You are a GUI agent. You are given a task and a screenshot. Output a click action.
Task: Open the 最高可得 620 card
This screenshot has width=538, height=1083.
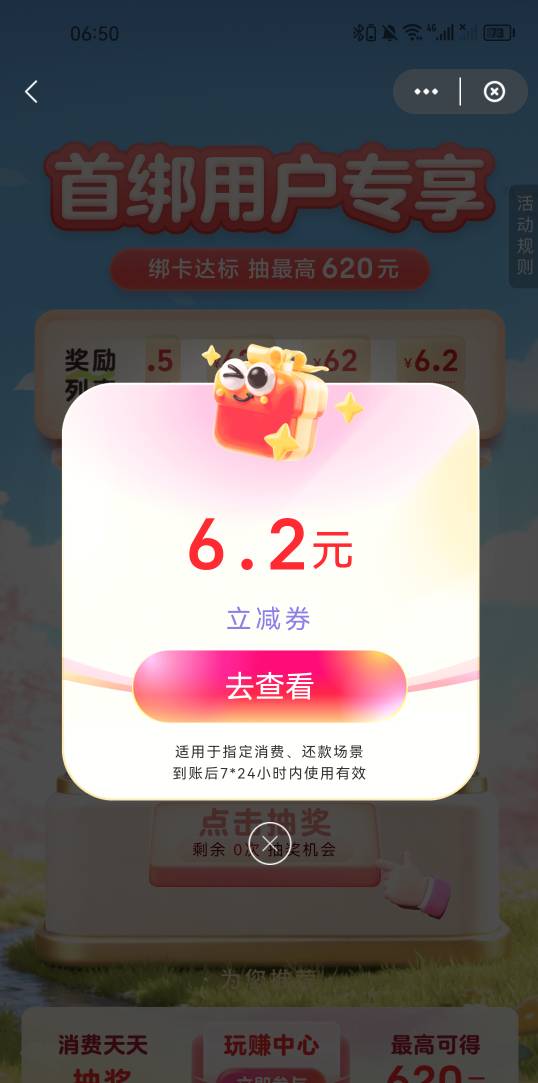pyautogui.click(x=435, y=1051)
